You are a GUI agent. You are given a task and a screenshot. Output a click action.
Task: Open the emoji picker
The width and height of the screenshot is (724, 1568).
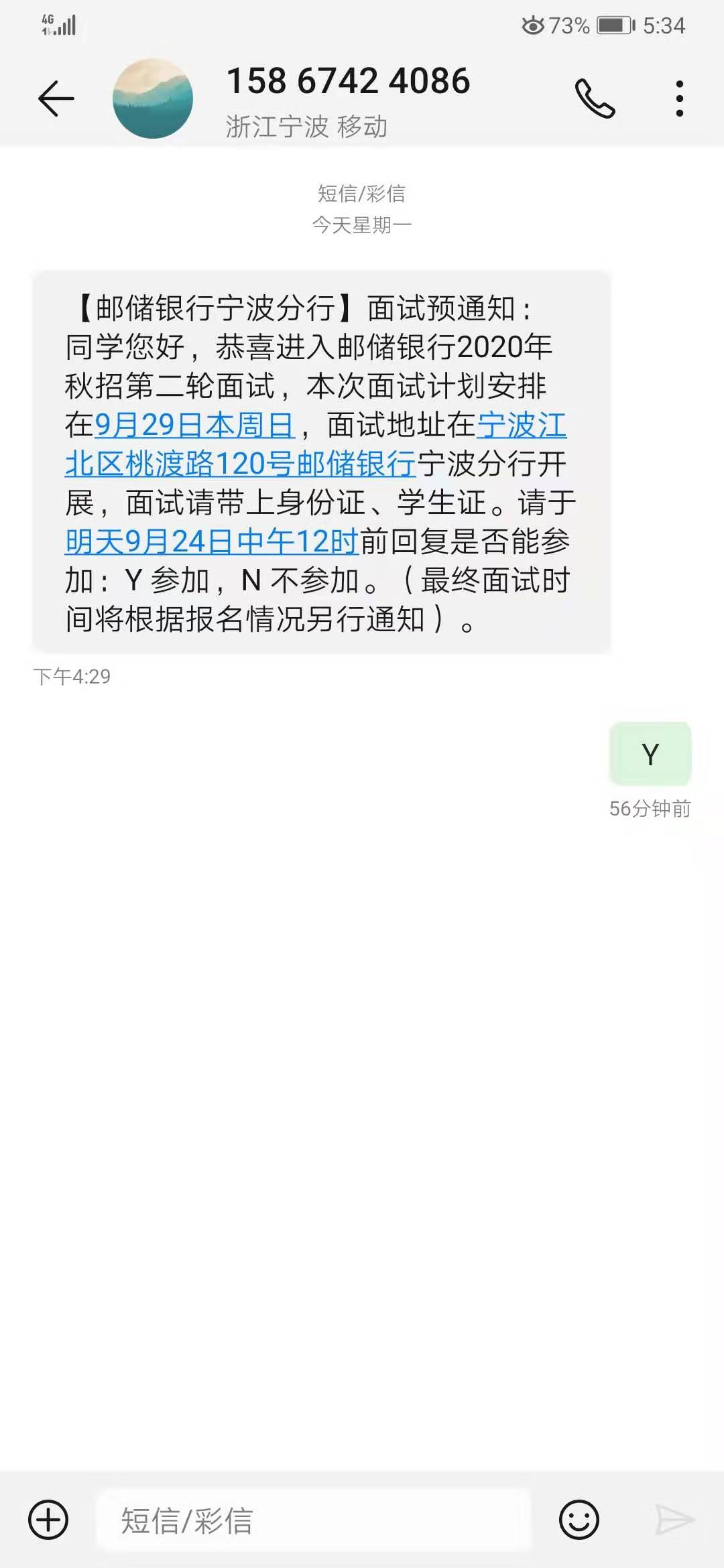click(x=579, y=1520)
